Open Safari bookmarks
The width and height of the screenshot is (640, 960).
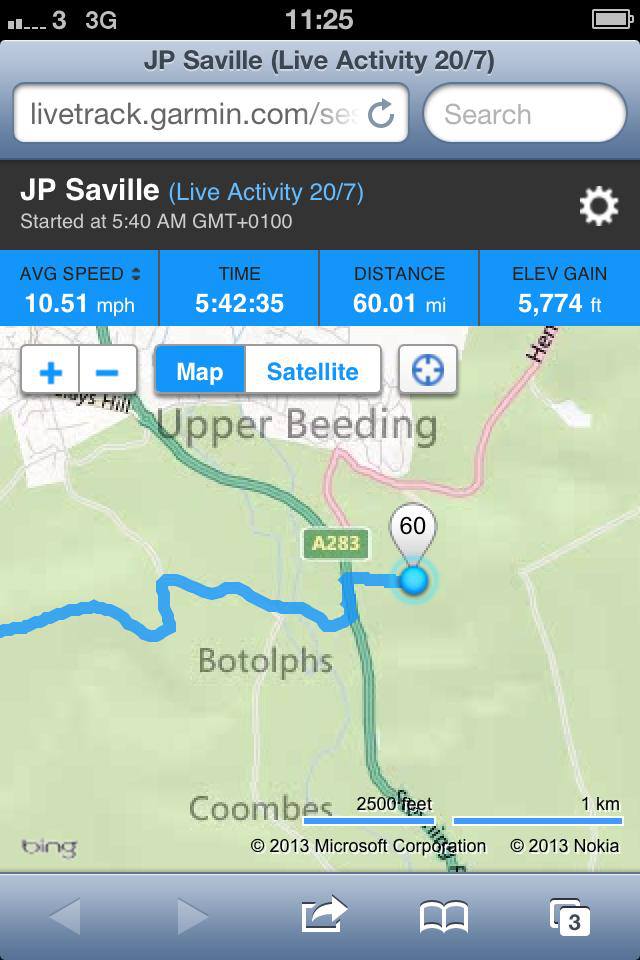pyautogui.click(x=444, y=915)
